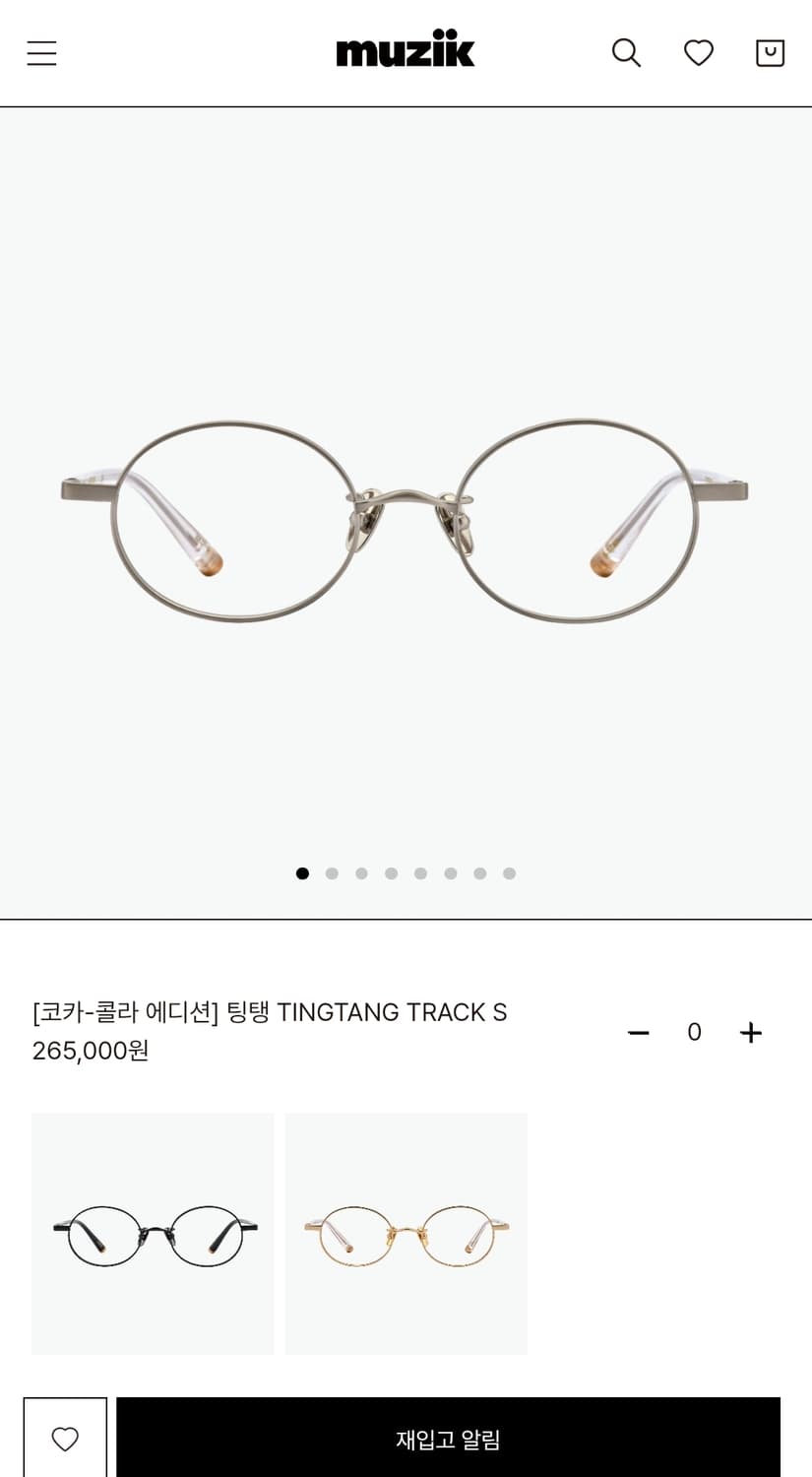Jump to the second image via carousel dot
Screen dimensions: 812x1477
[332, 873]
